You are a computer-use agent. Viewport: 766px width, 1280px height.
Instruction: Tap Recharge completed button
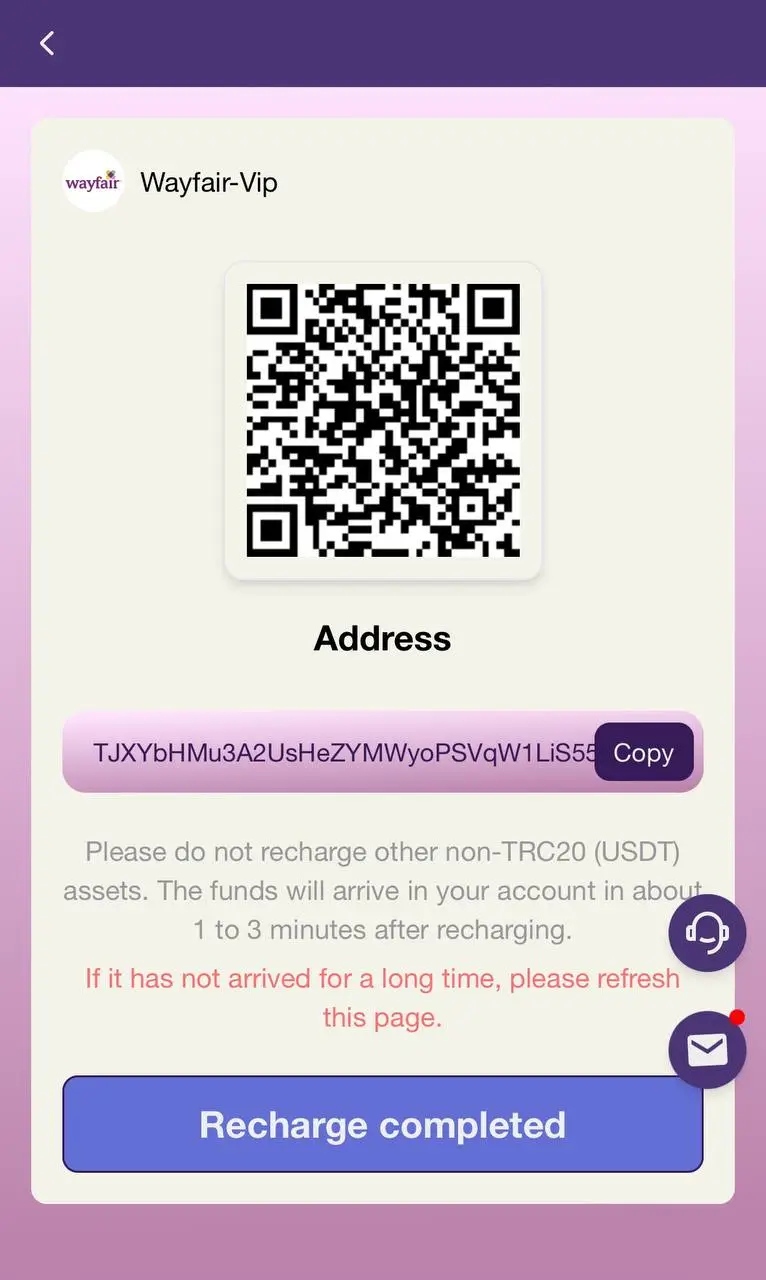click(382, 1124)
